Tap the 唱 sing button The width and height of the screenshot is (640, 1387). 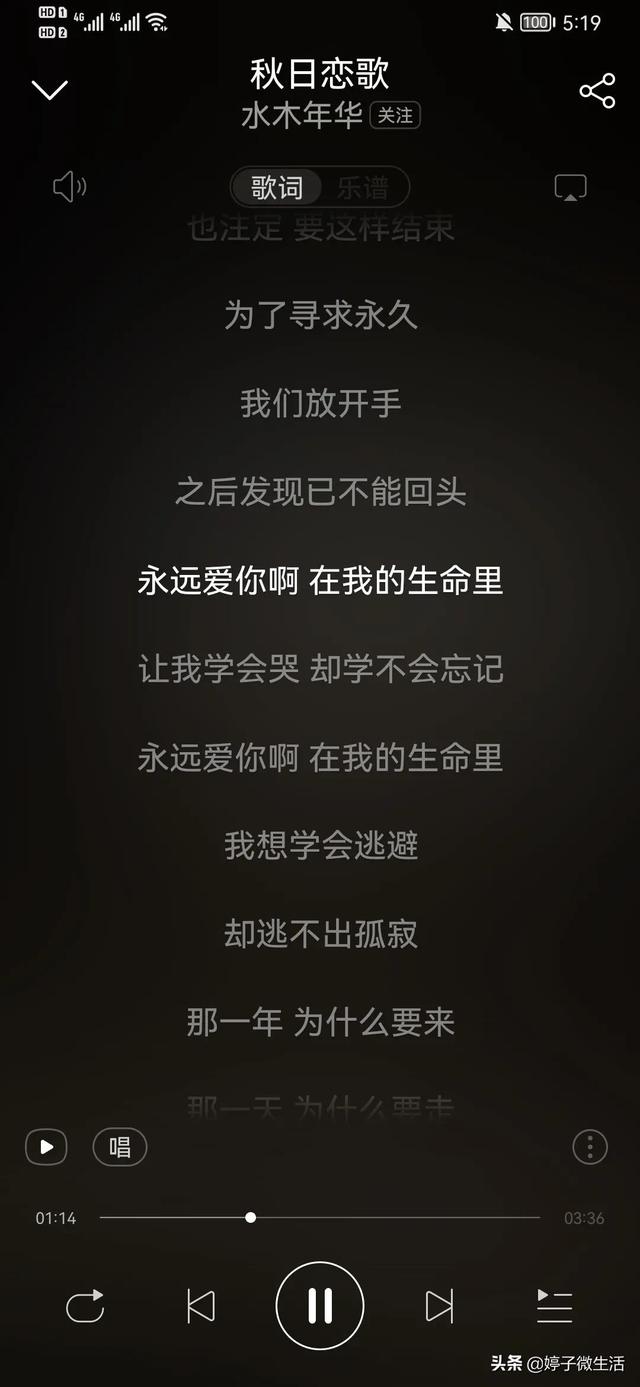[120, 1147]
